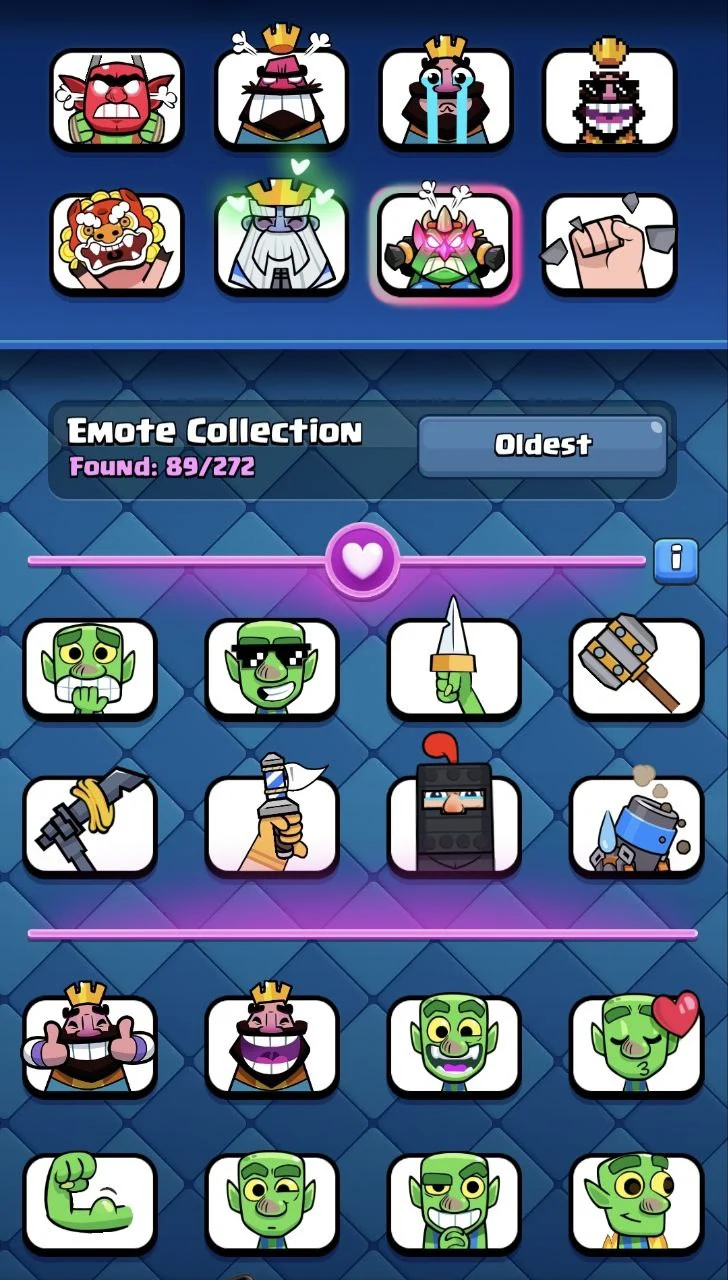Select the lion dance mask deck emote
The height and width of the screenshot is (1280, 728).
pos(117,243)
